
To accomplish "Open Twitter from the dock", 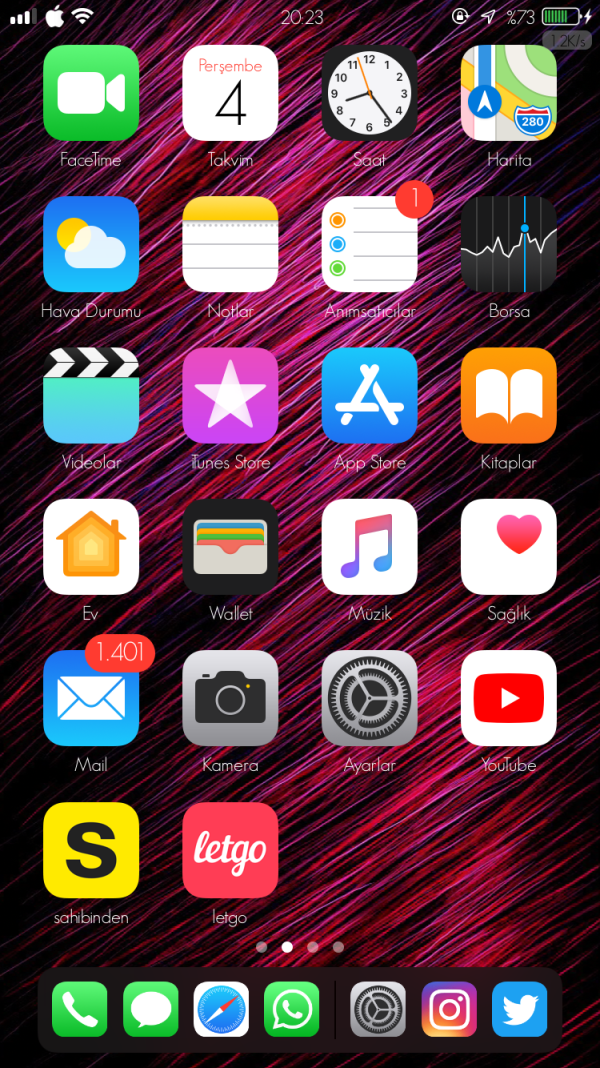I will [519, 1009].
